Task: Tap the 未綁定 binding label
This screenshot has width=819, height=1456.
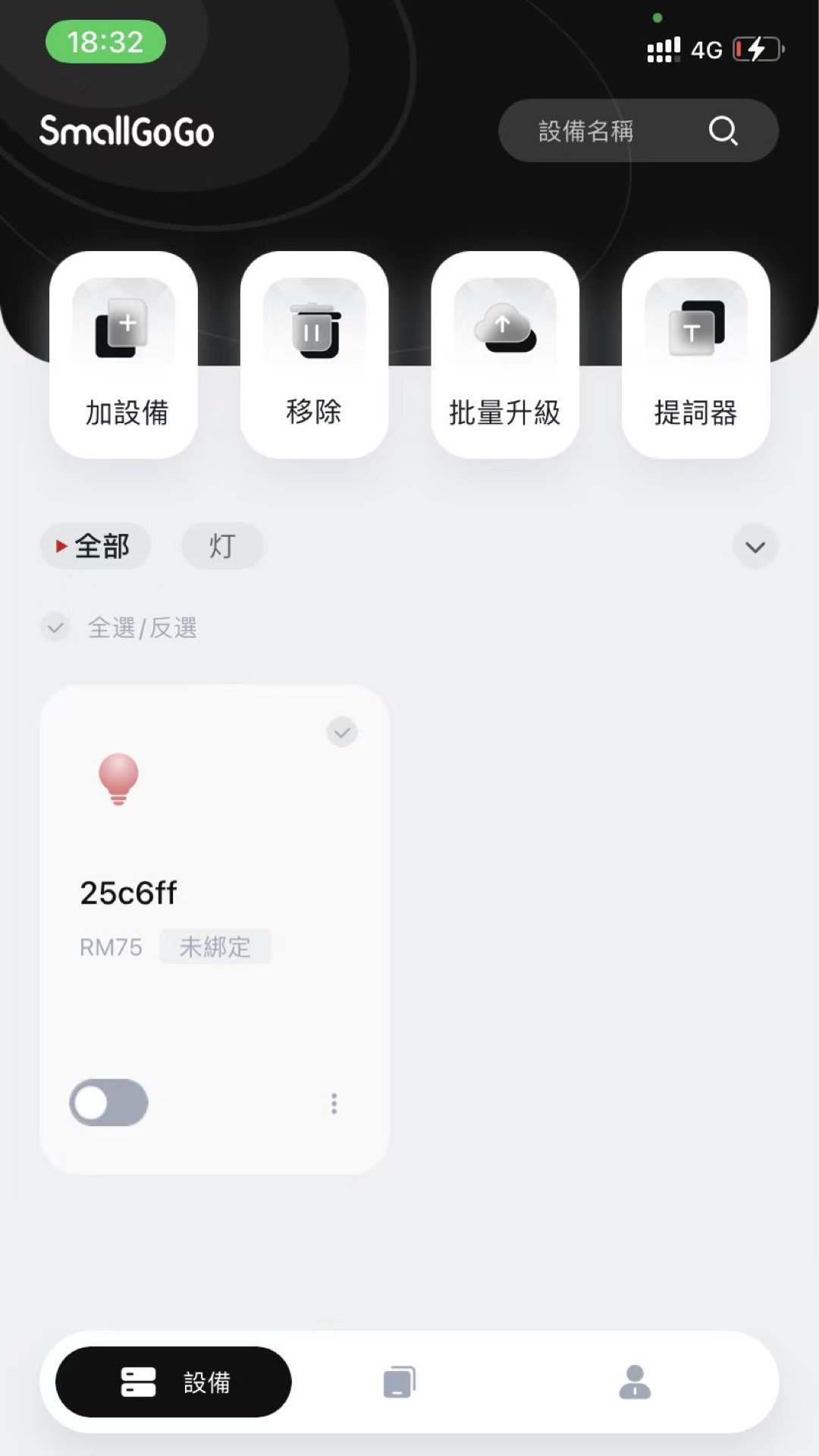Action: 215,946
